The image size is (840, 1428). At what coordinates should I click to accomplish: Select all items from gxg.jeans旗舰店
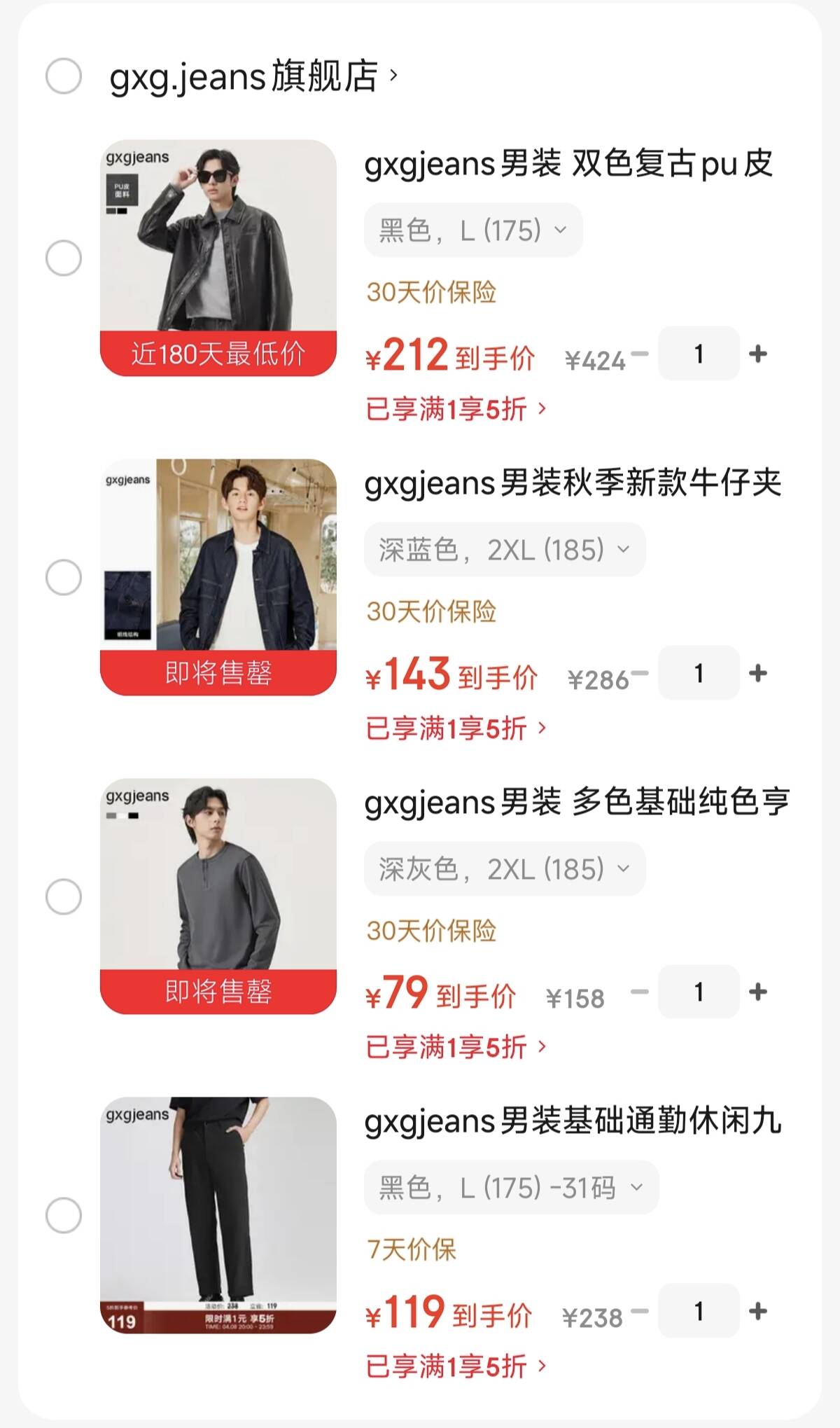tap(64, 76)
